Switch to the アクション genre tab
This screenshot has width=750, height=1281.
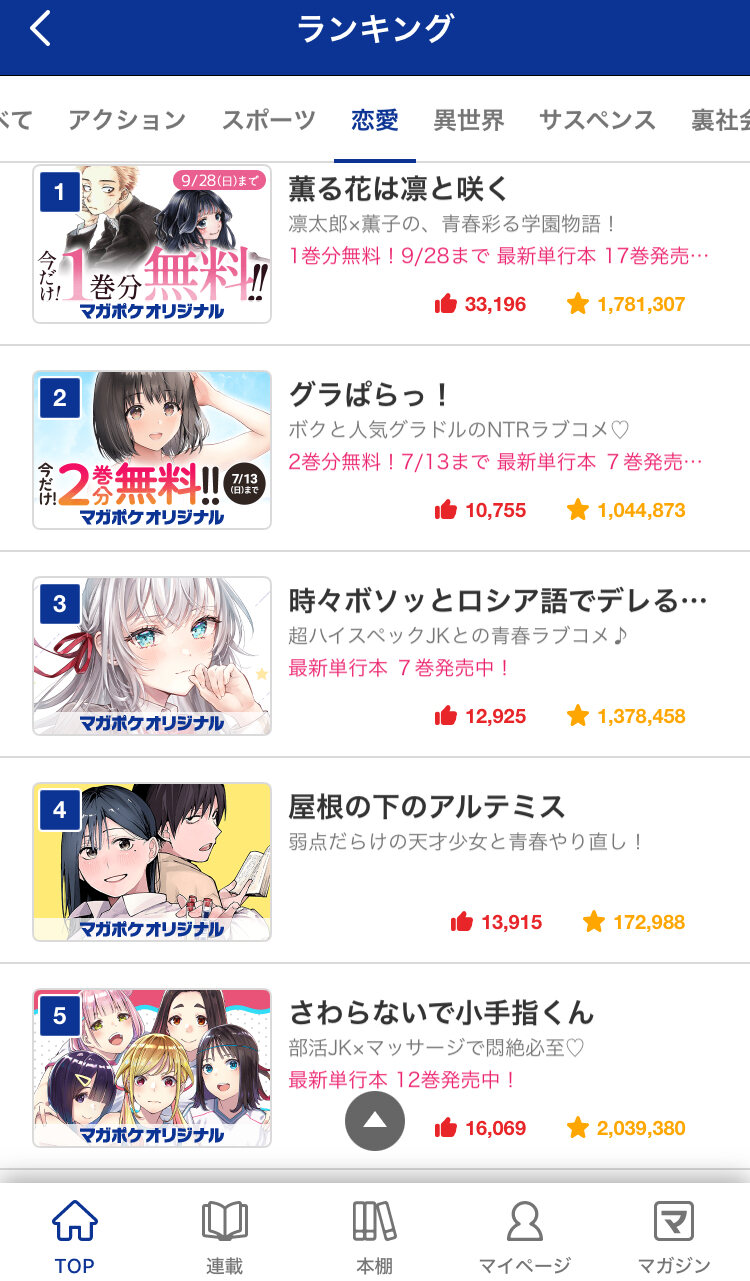[x=127, y=121]
